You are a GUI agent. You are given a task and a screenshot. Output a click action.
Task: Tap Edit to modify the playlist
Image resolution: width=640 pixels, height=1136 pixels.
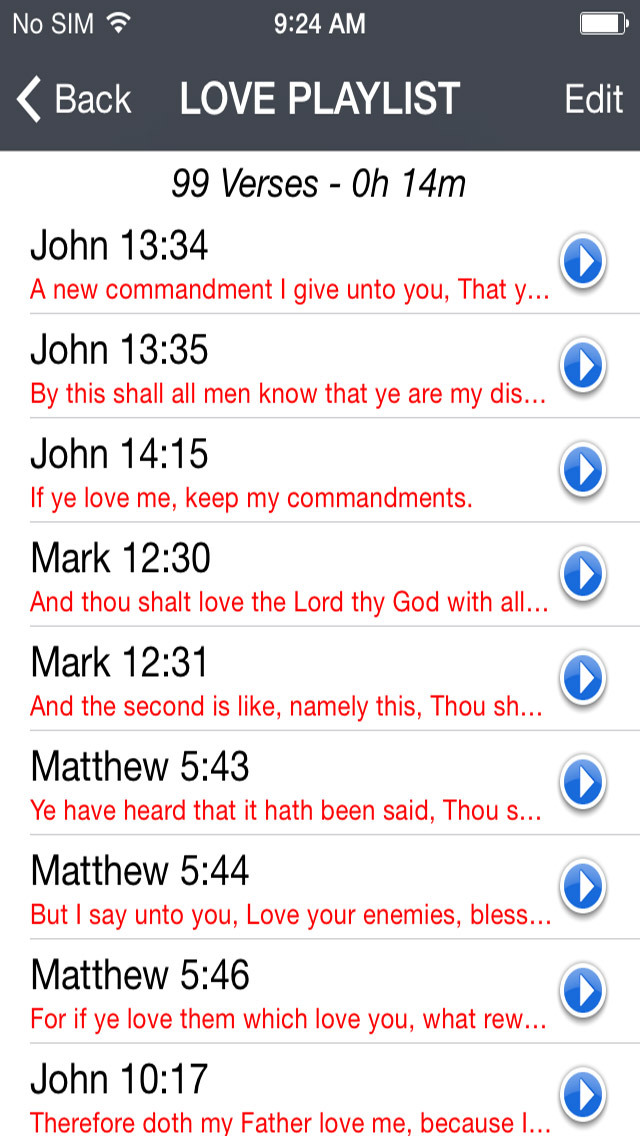594,99
